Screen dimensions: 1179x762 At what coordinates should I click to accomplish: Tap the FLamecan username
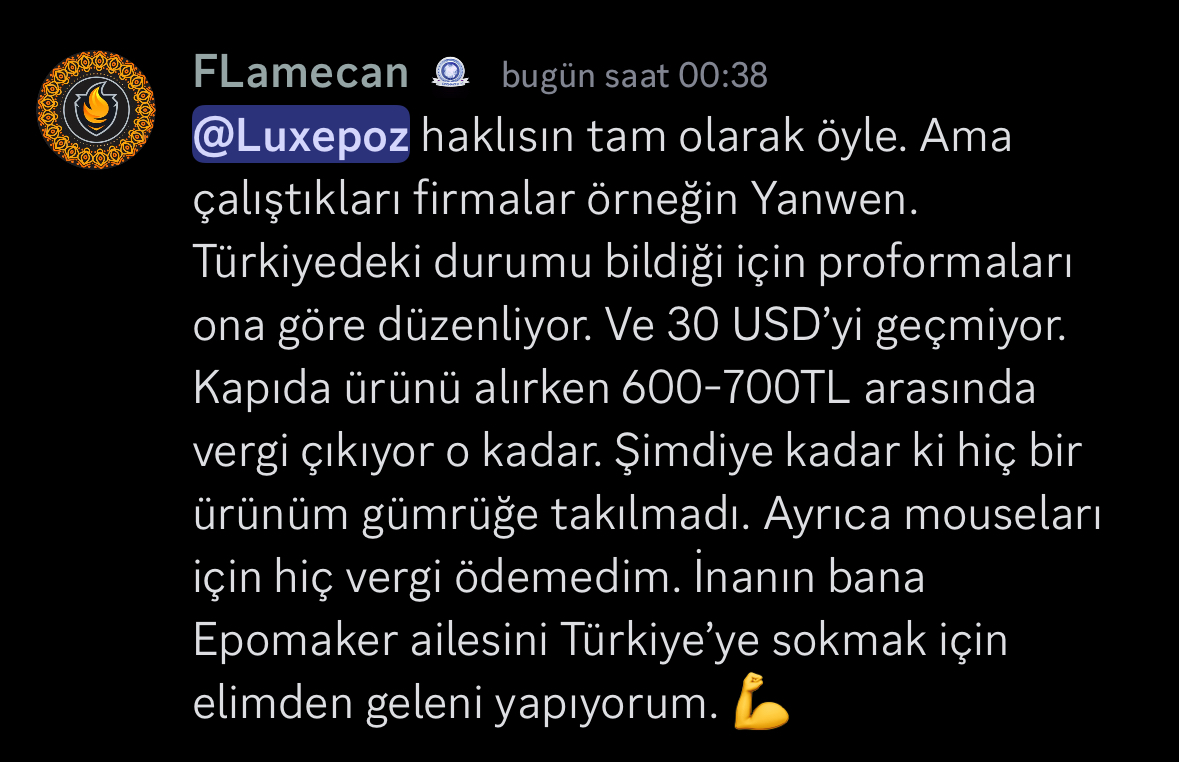300,73
